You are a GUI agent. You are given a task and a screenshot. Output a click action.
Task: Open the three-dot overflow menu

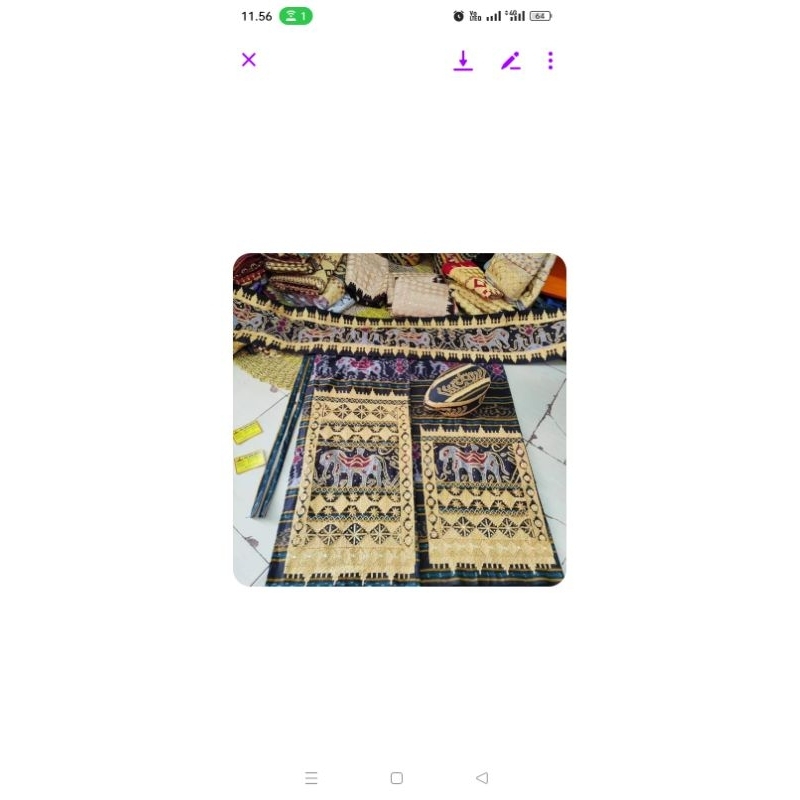[x=550, y=61]
